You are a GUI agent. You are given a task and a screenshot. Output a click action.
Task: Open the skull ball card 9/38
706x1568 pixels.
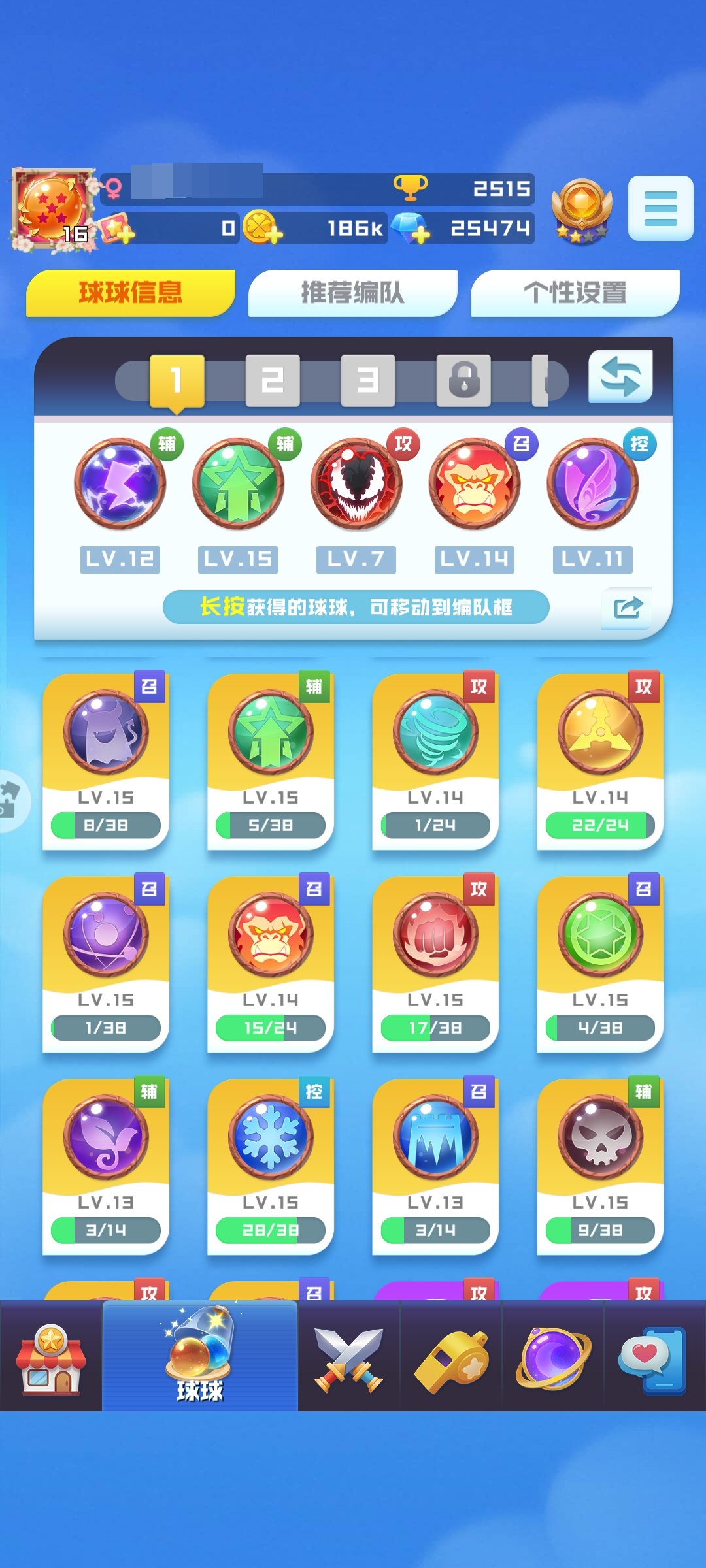[x=600, y=1166]
